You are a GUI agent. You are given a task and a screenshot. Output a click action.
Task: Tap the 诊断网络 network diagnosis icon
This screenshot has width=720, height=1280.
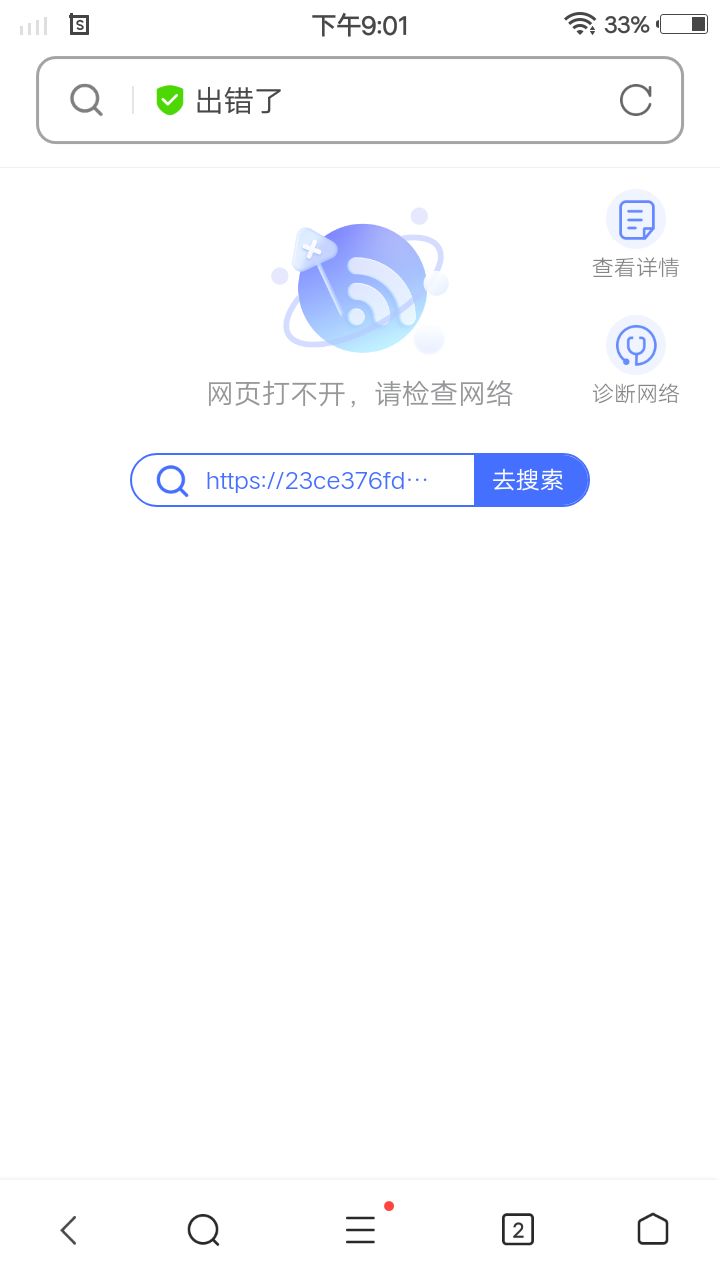pyautogui.click(x=636, y=343)
